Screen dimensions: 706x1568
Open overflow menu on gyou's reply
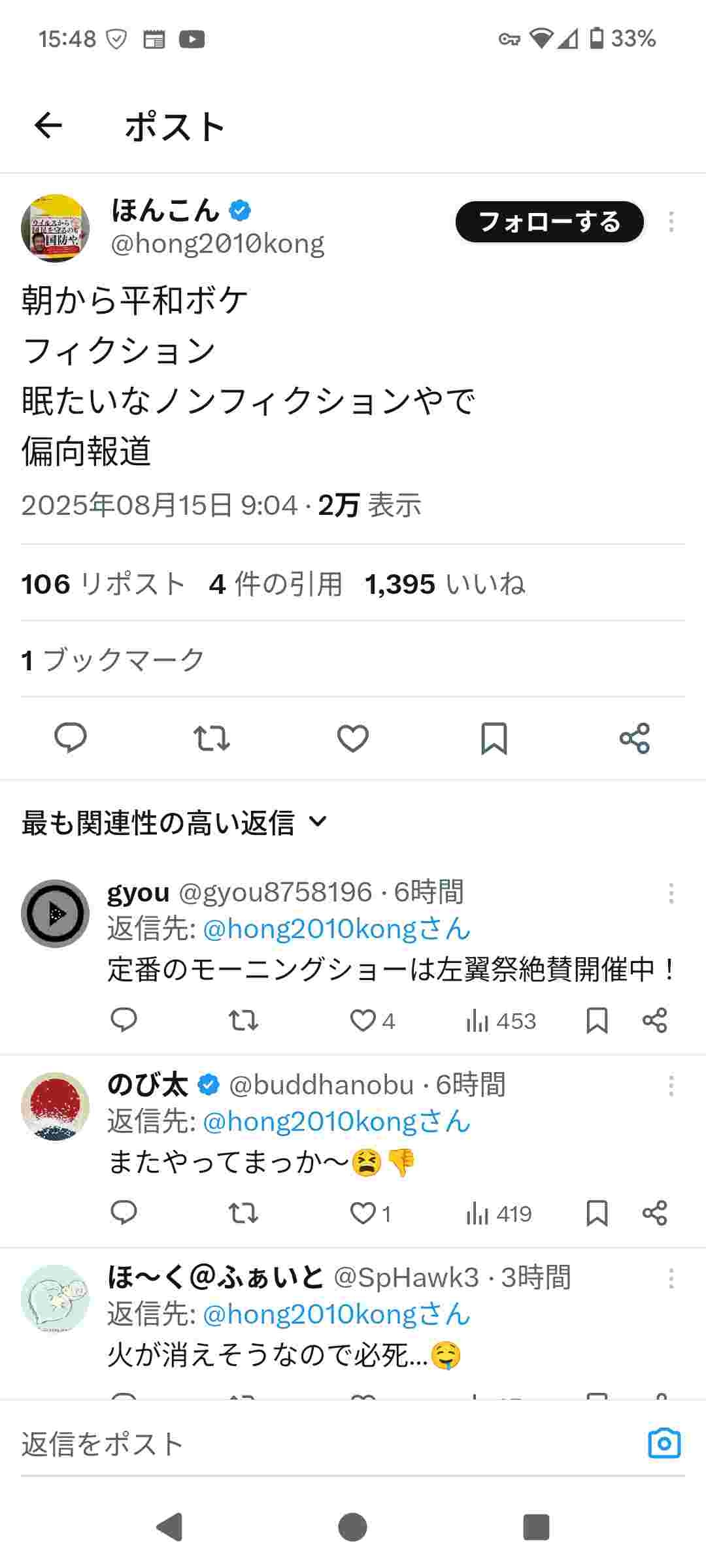coord(671,893)
